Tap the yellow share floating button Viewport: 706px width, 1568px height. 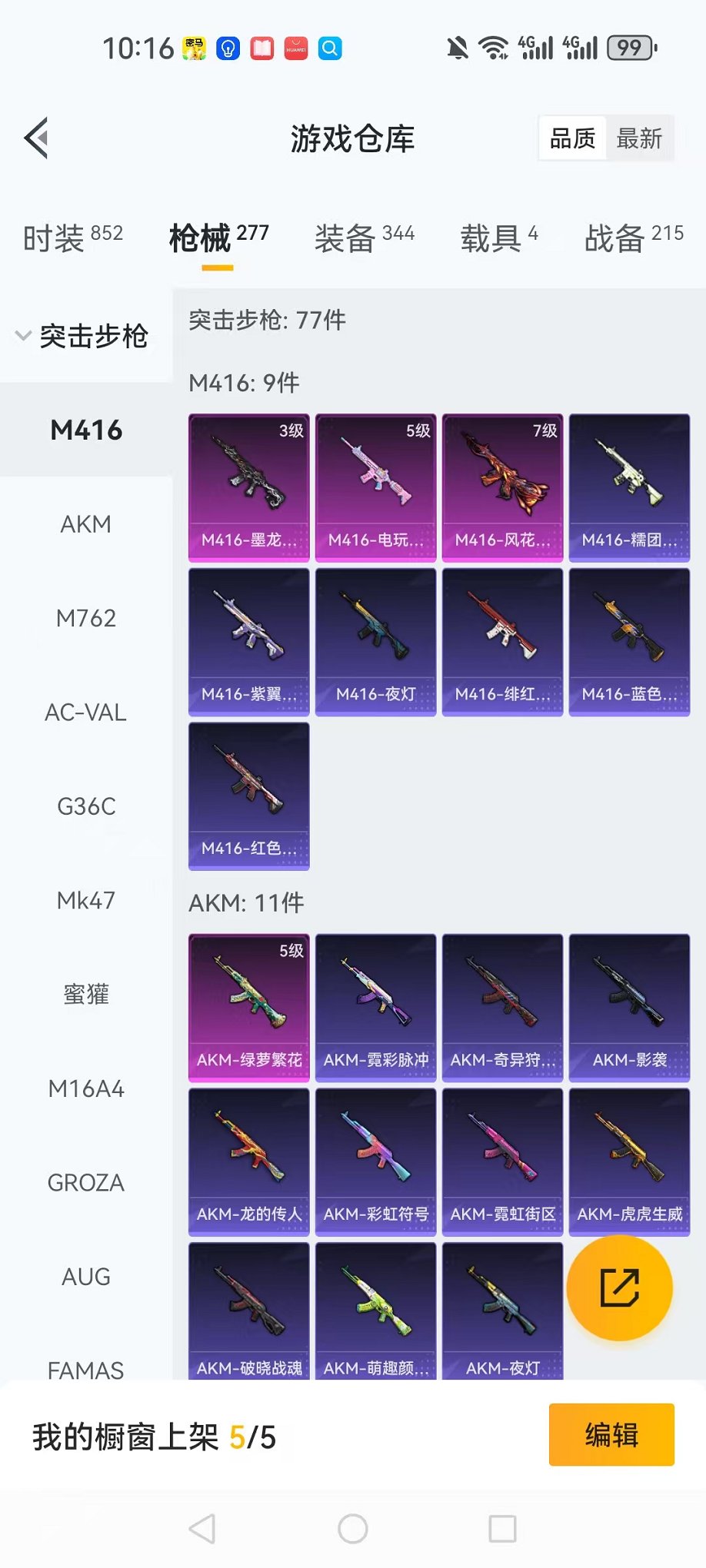coord(619,1288)
